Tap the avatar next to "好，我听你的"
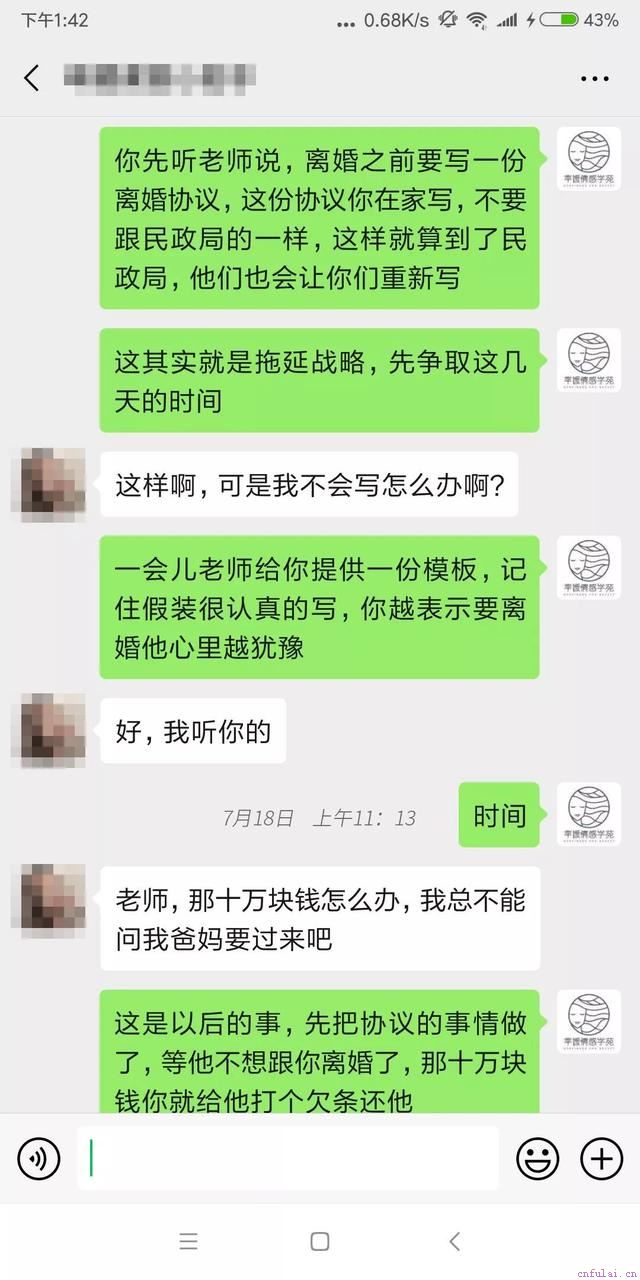 pyautogui.click(x=48, y=731)
